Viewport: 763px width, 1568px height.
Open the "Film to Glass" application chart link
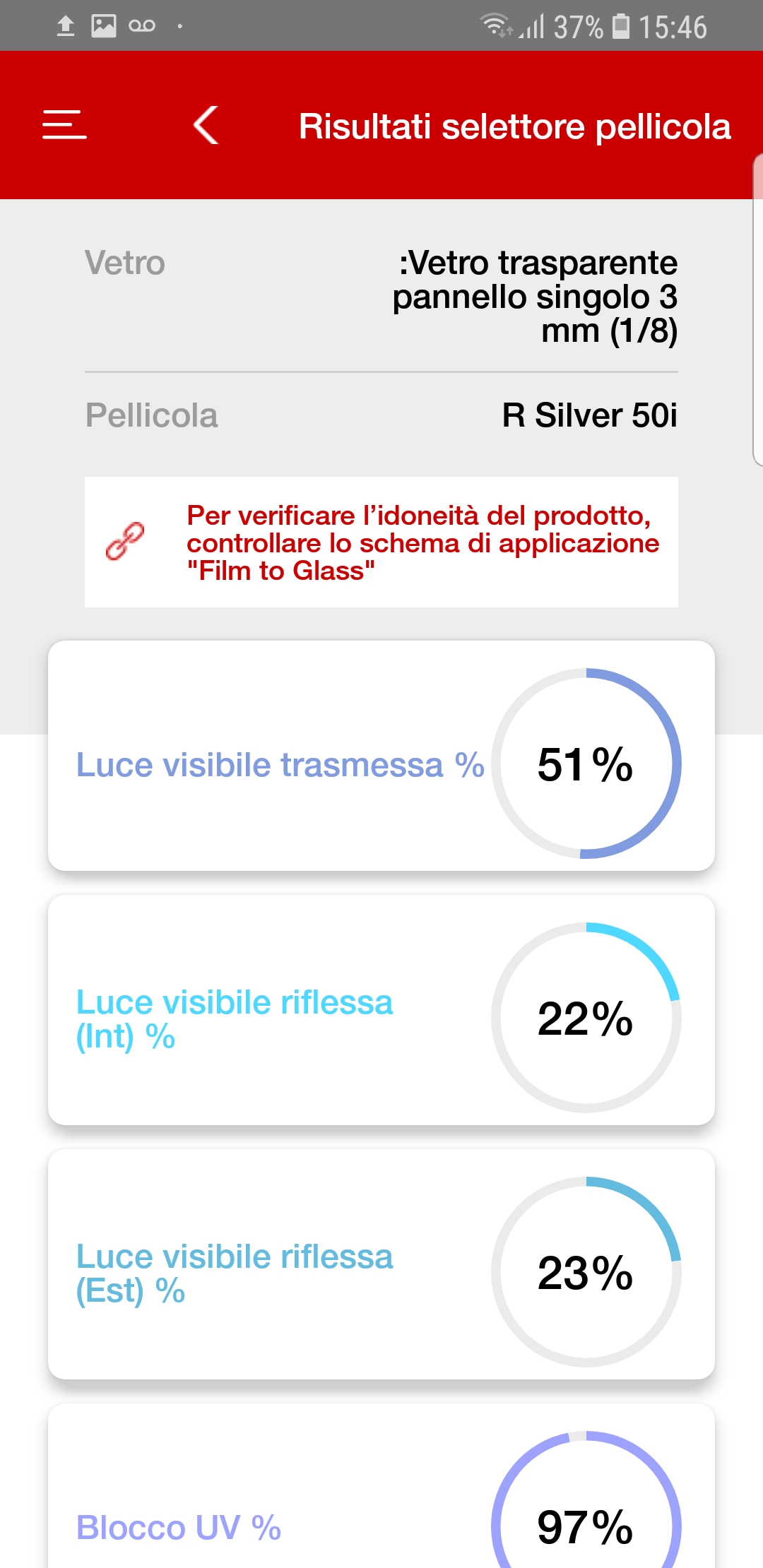click(x=381, y=542)
